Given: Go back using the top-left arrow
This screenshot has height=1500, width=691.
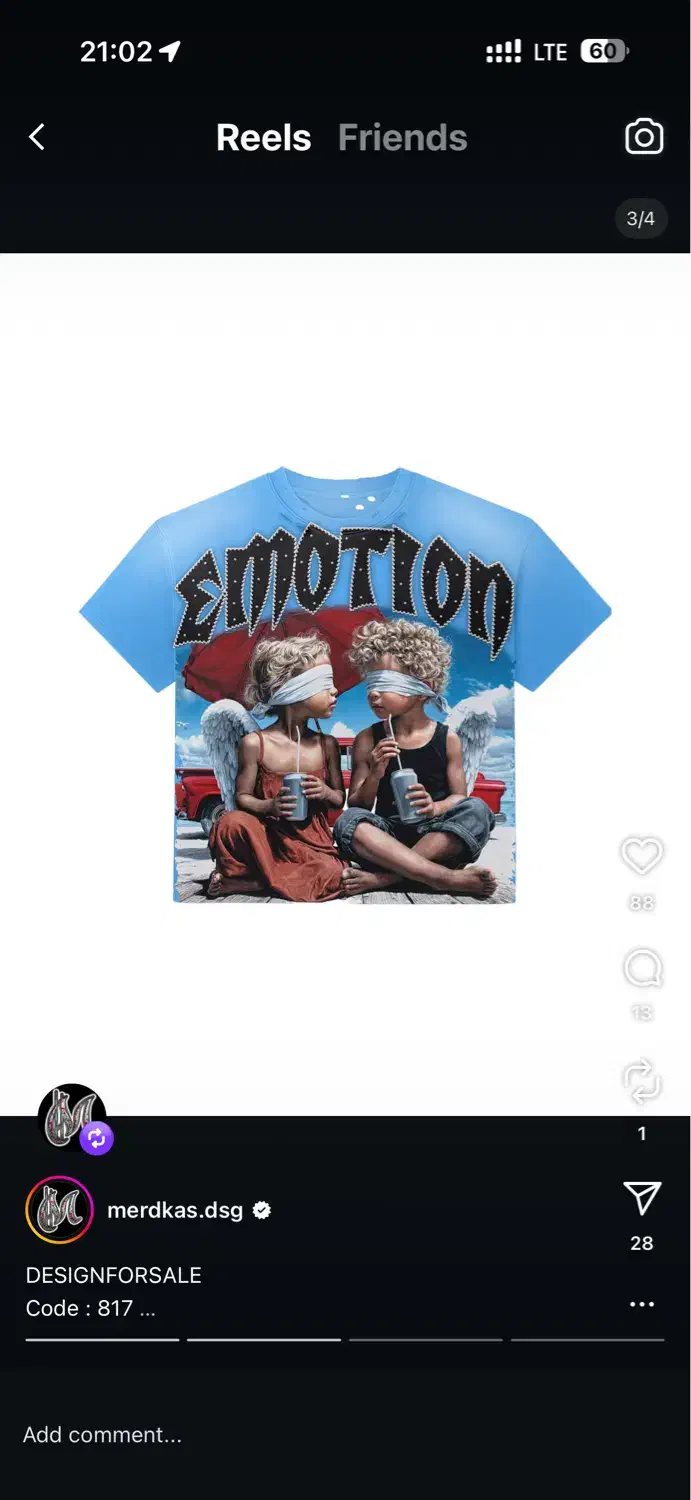Looking at the screenshot, I should click(x=37, y=137).
